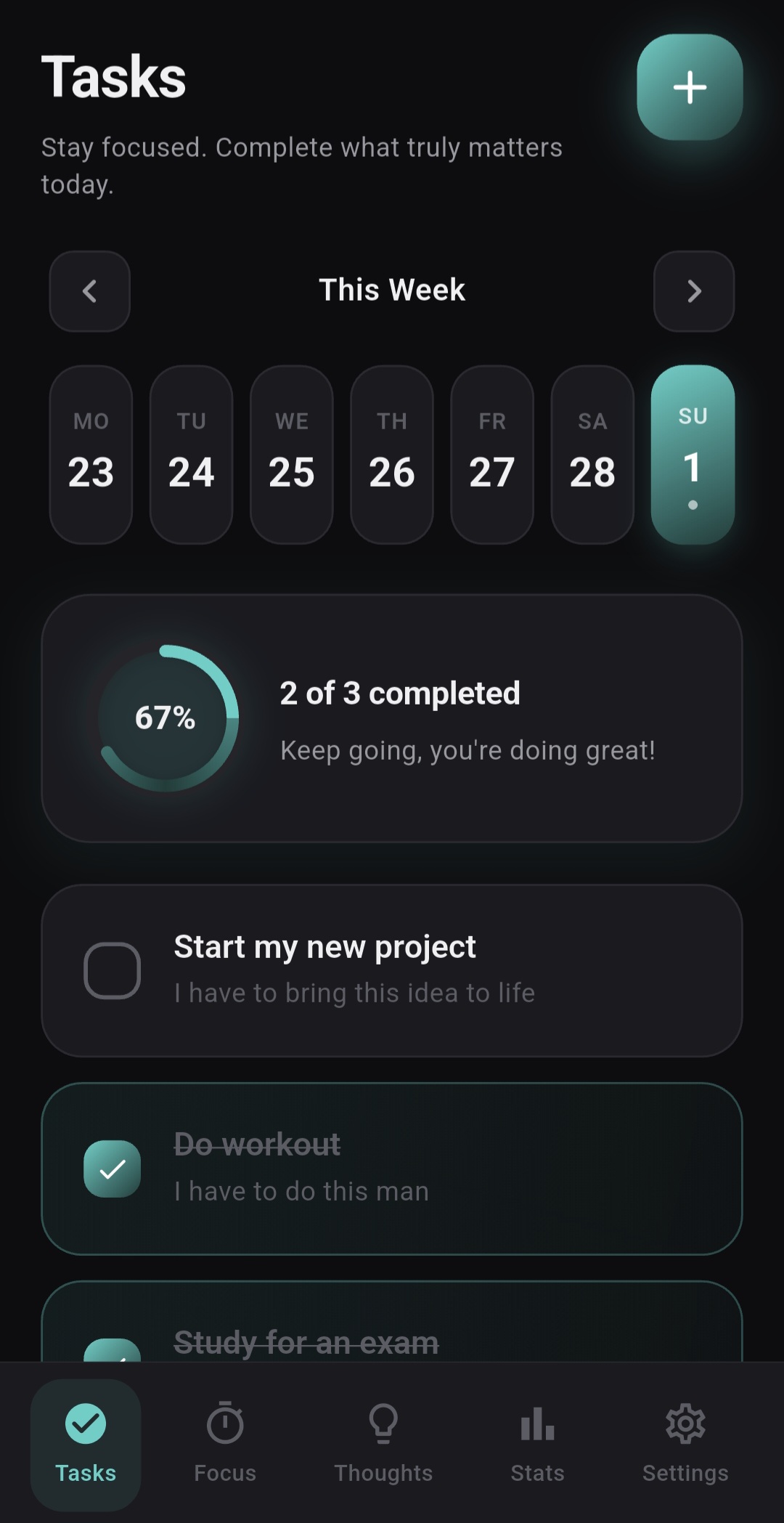Tap the Thoughts lightbulb icon
This screenshot has width=784, height=1523.
pyautogui.click(x=383, y=1426)
